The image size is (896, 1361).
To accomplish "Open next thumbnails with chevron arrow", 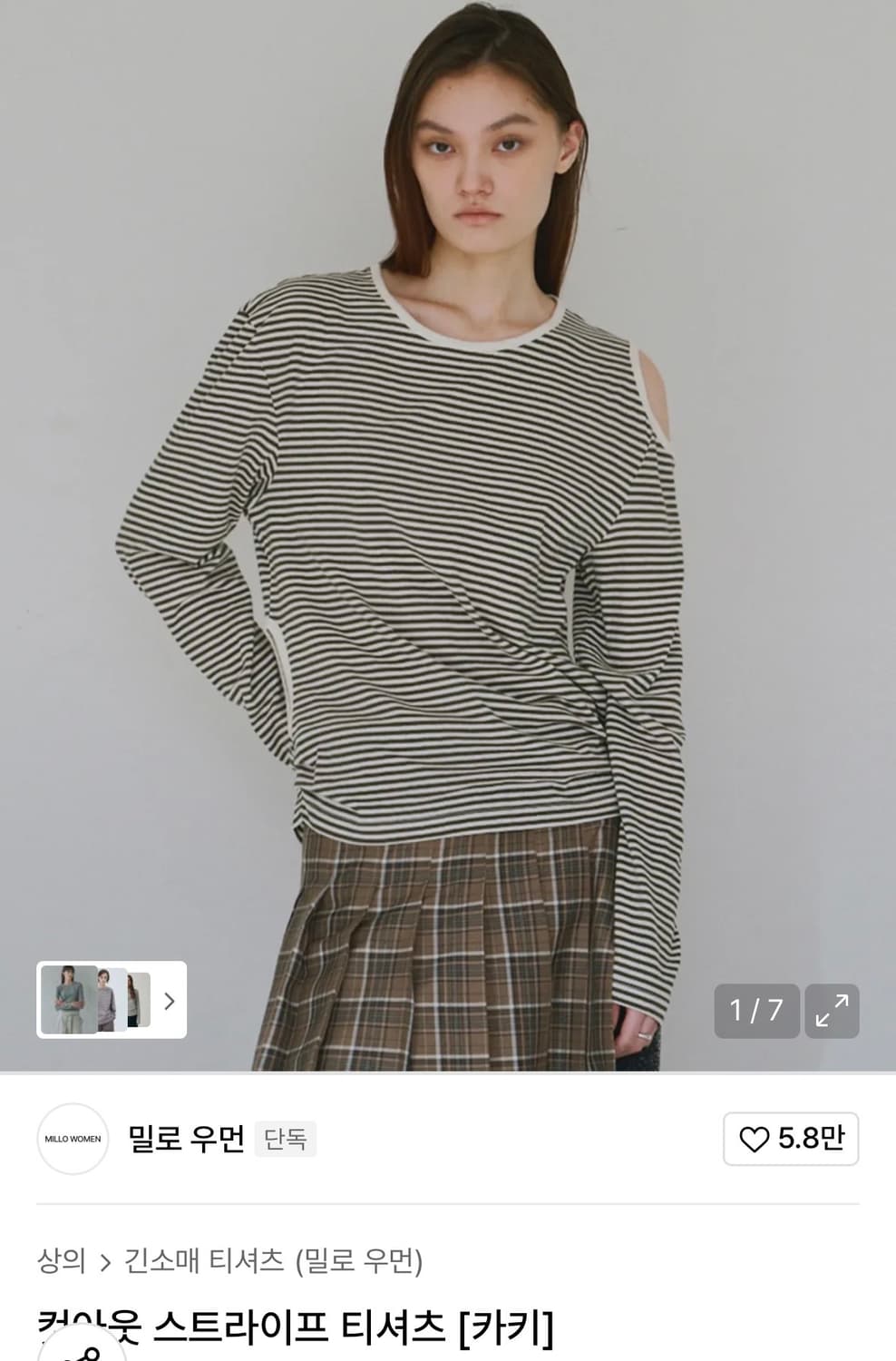I will tap(168, 1001).
